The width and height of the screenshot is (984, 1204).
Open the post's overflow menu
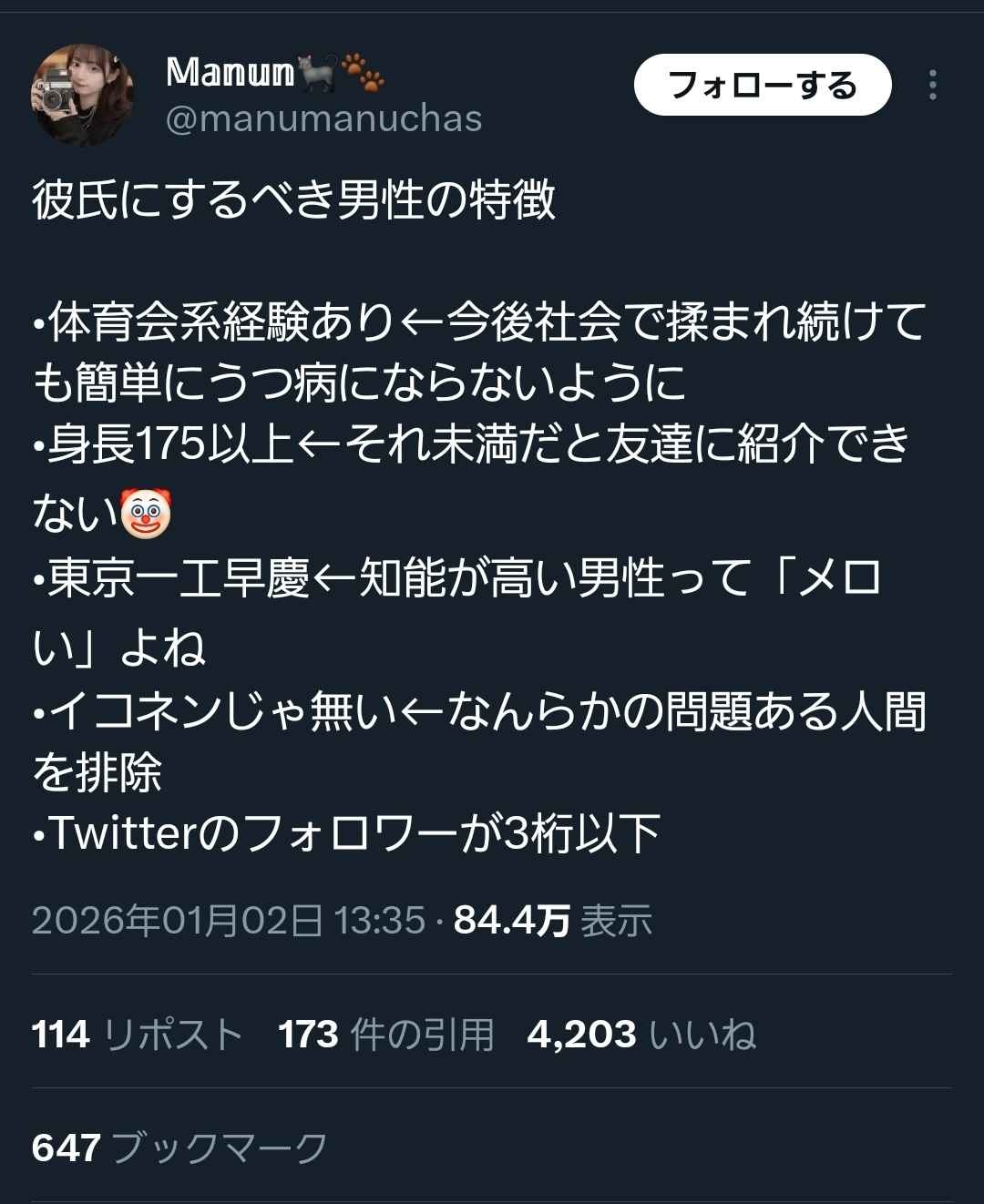(932, 86)
